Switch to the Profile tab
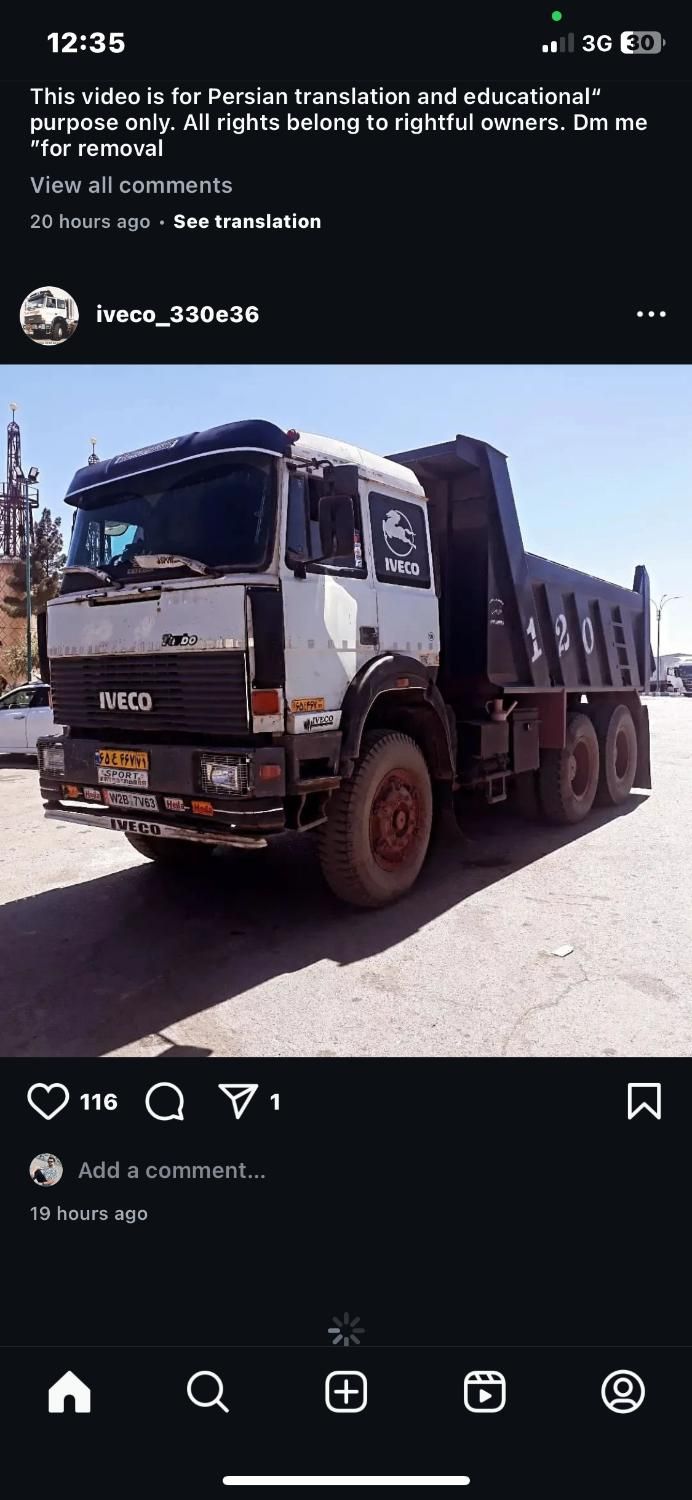Image resolution: width=692 pixels, height=1500 pixels. (622, 1391)
